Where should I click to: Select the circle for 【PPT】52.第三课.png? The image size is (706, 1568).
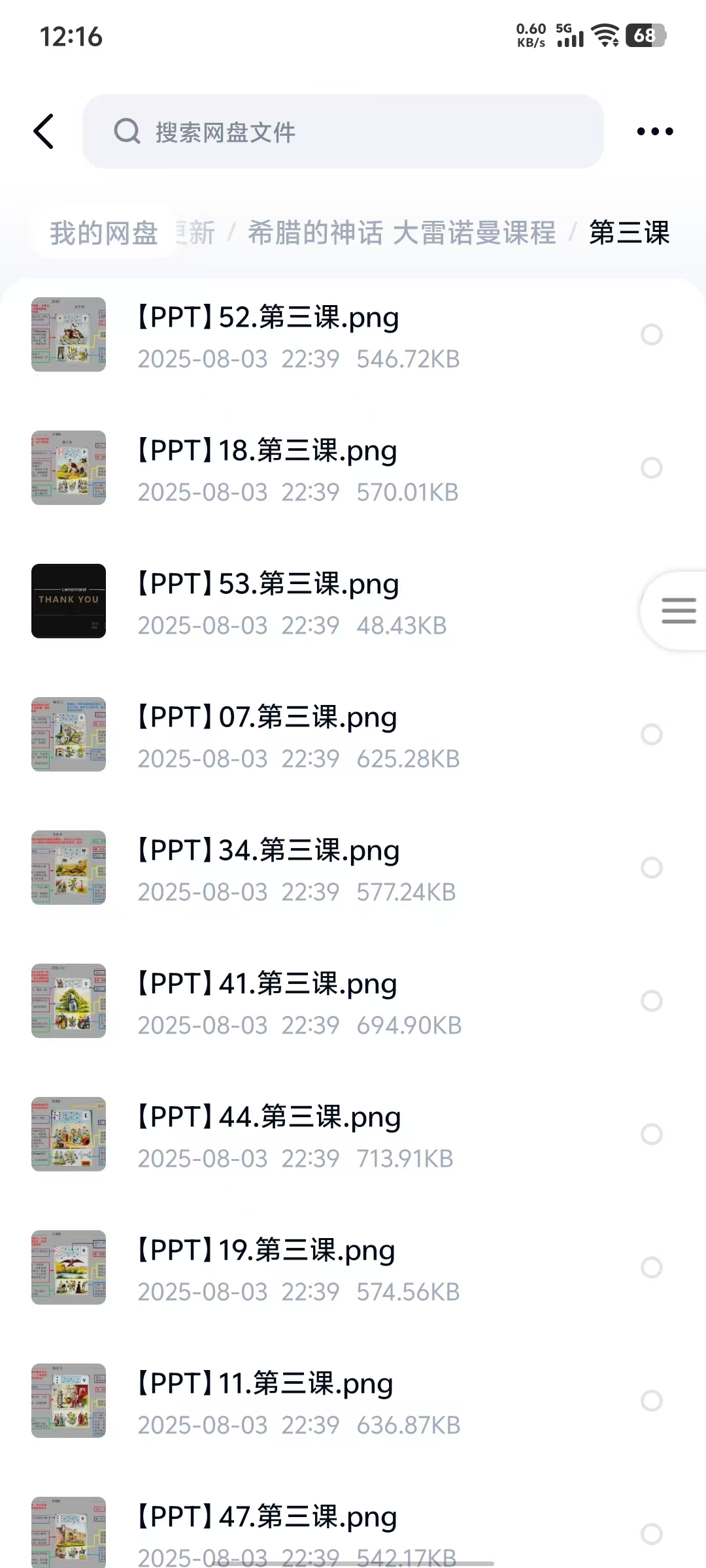coord(651,335)
